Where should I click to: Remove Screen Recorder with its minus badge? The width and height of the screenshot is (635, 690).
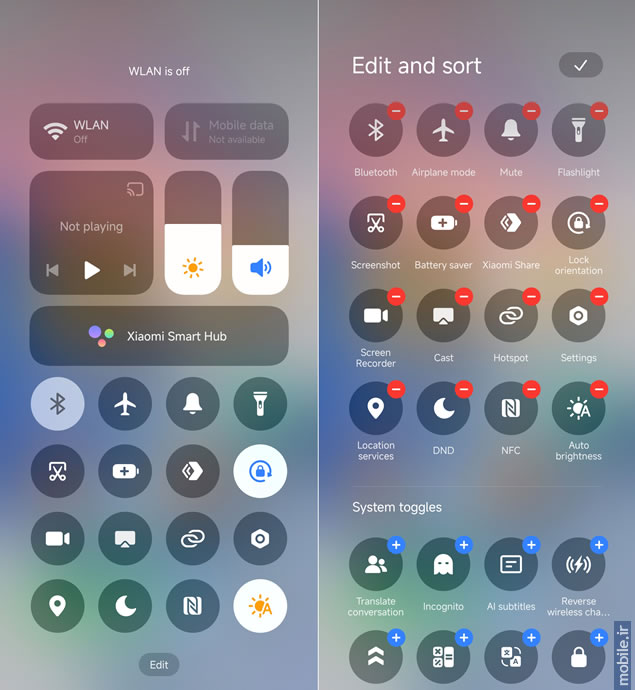pos(396,296)
